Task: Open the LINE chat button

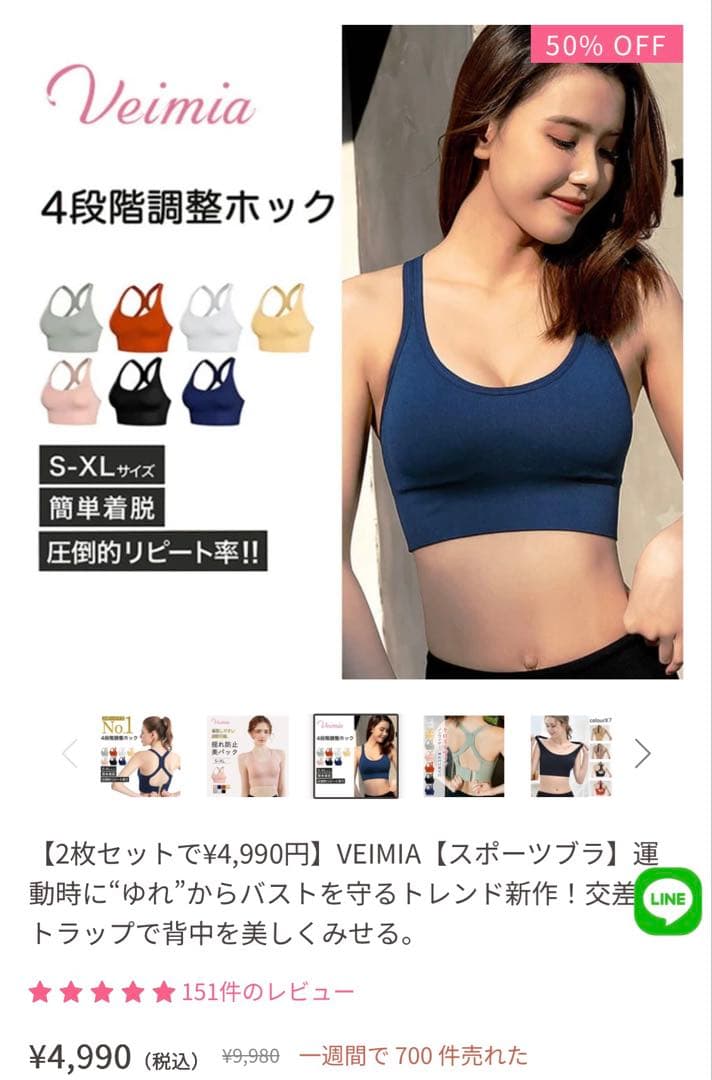Action: tap(668, 900)
